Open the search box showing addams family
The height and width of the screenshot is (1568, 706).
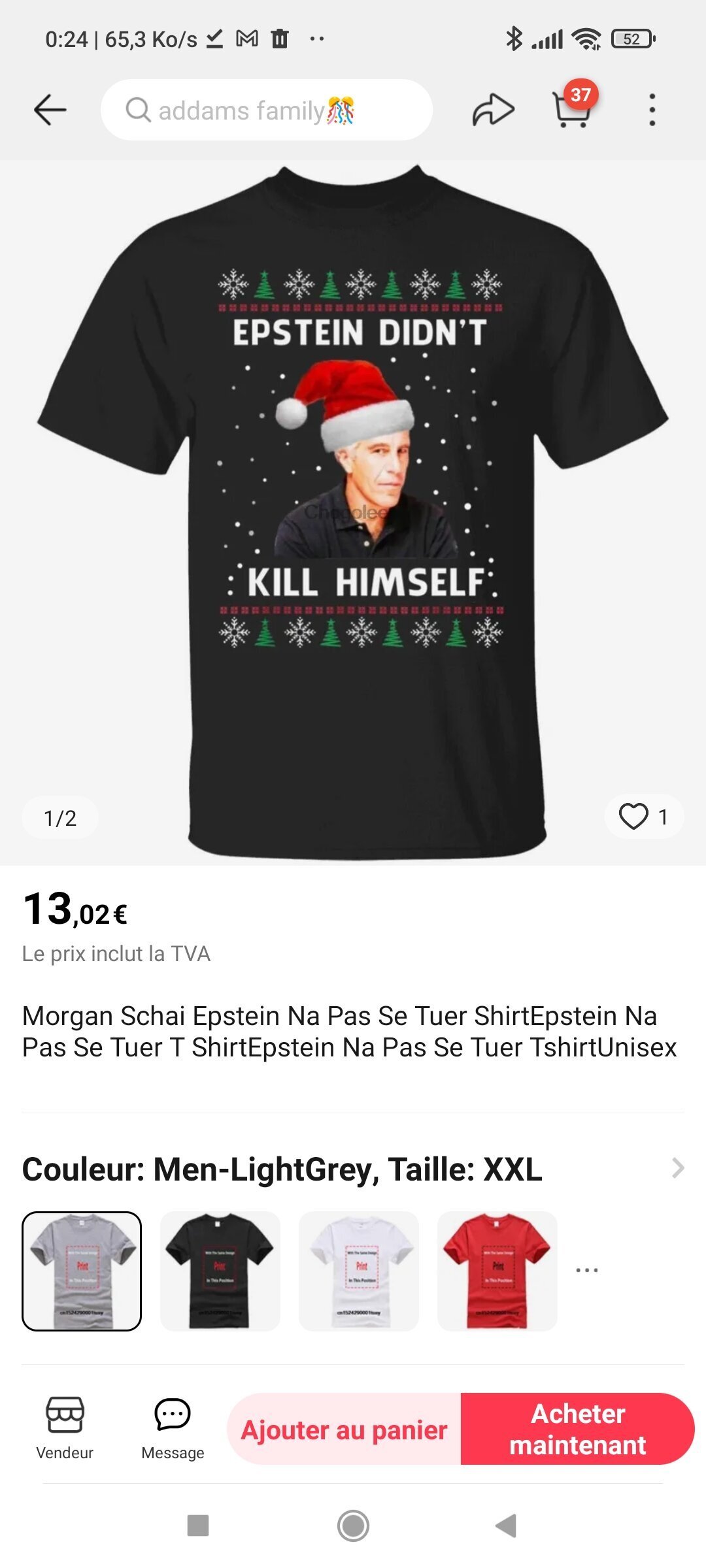click(267, 110)
